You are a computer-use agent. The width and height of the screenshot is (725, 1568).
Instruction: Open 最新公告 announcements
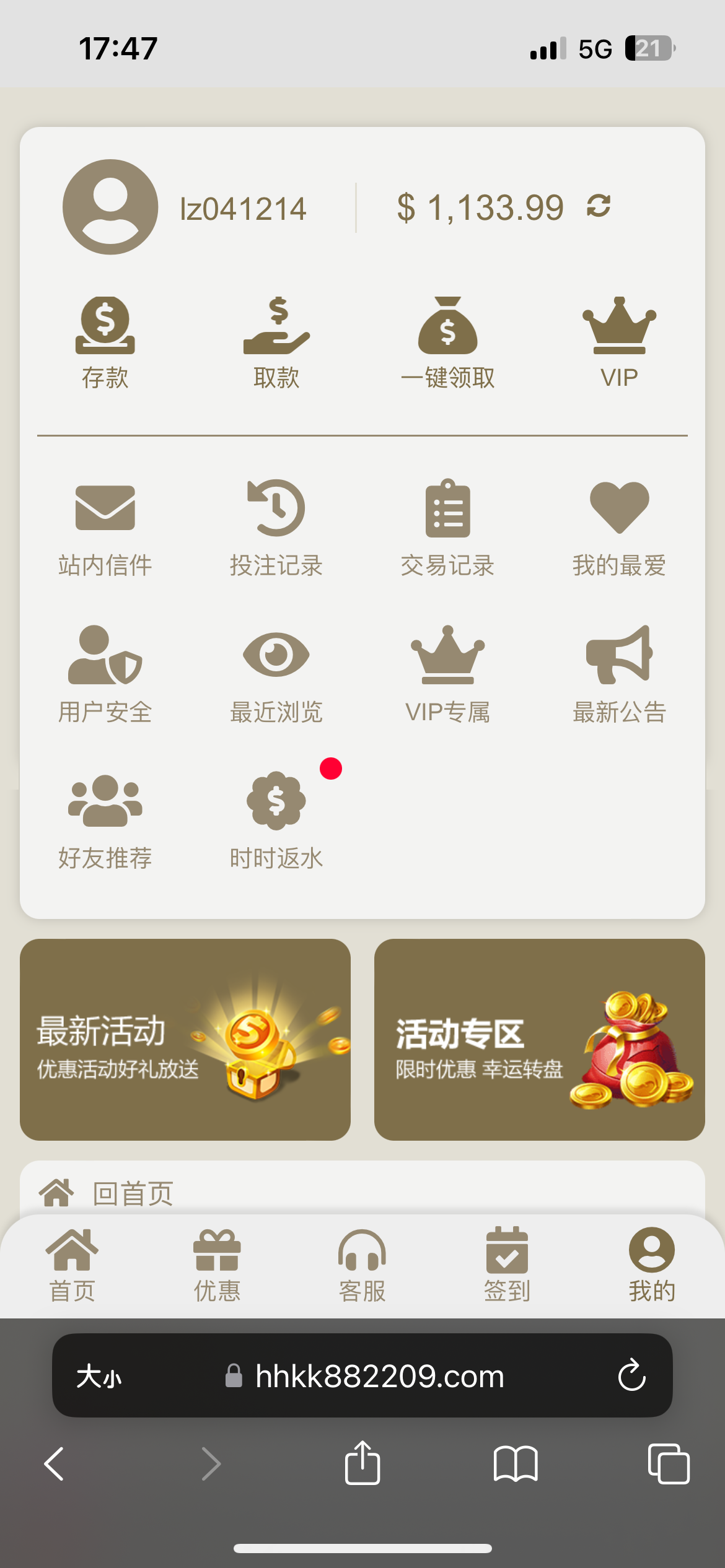coord(618,674)
